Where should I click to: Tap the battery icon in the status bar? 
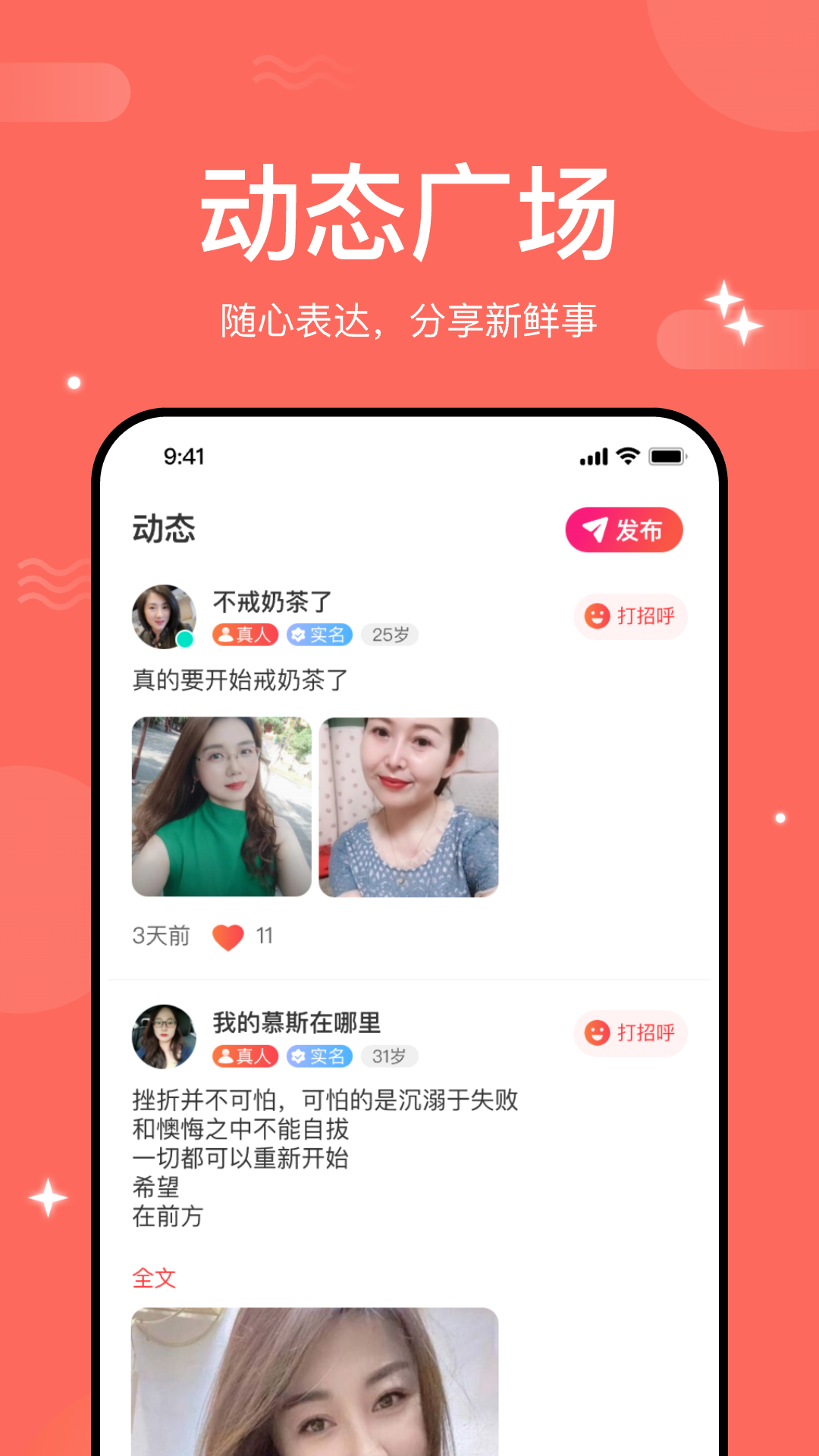[x=666, y=455]
